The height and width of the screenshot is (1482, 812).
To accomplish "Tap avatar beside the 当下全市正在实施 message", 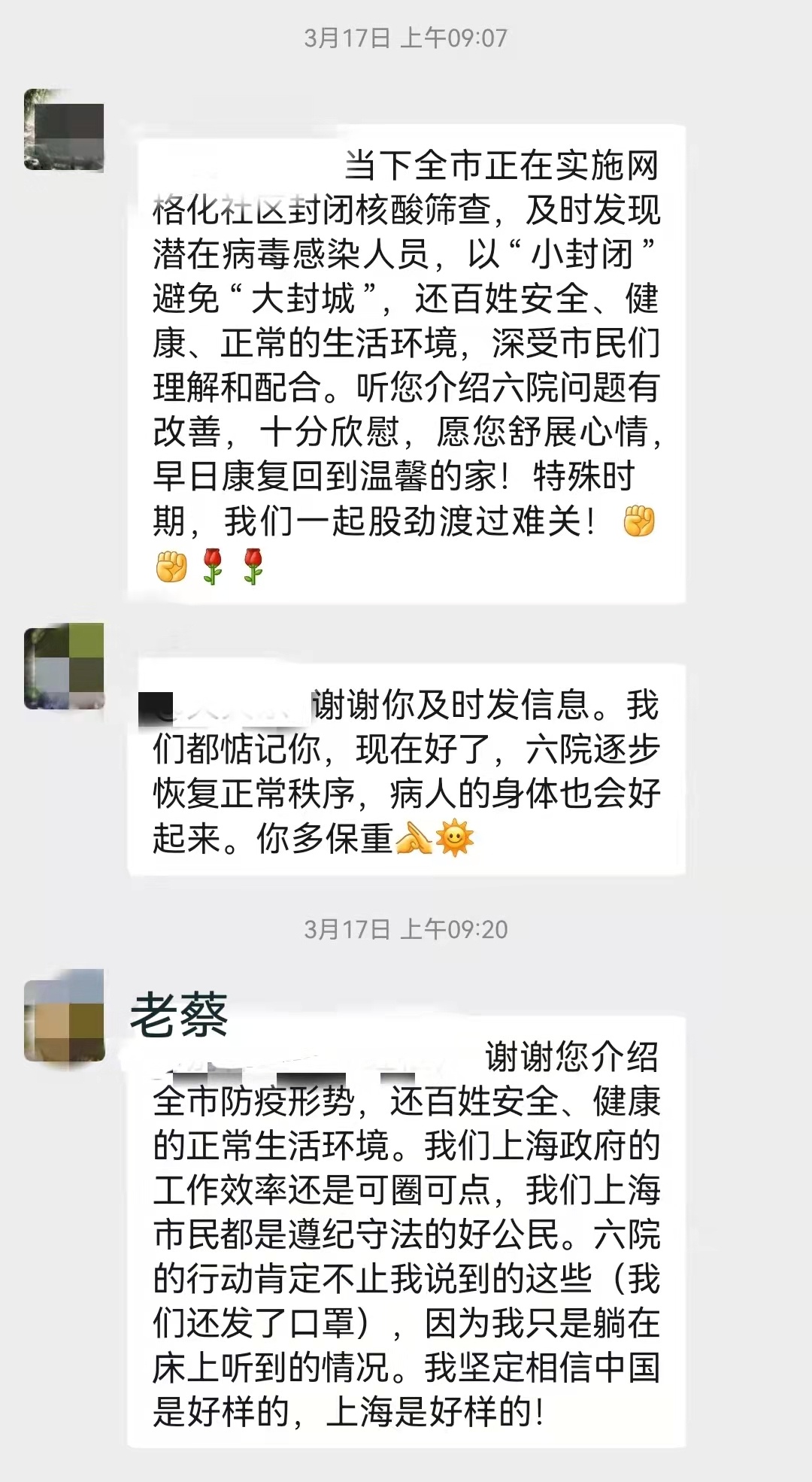I will pyautogui.click(x=64, y=131).
